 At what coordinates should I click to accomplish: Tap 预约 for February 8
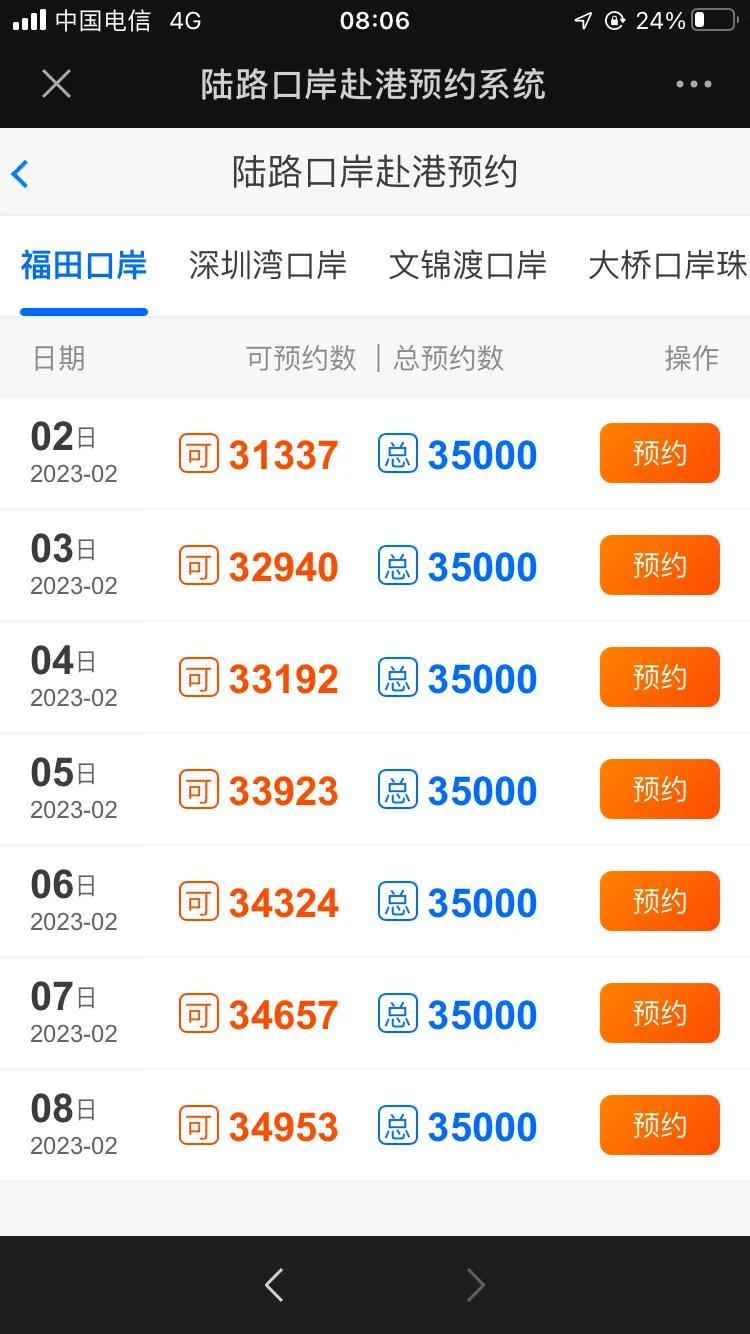[659, 1125]
